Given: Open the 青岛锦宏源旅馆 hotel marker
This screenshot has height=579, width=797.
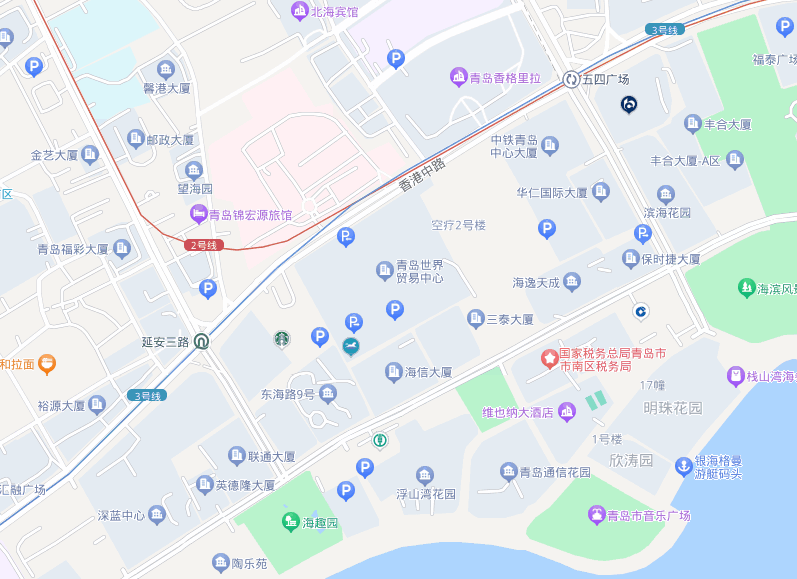Looking at the screenshot, I should pyautogui.click(x=199, y=214).
